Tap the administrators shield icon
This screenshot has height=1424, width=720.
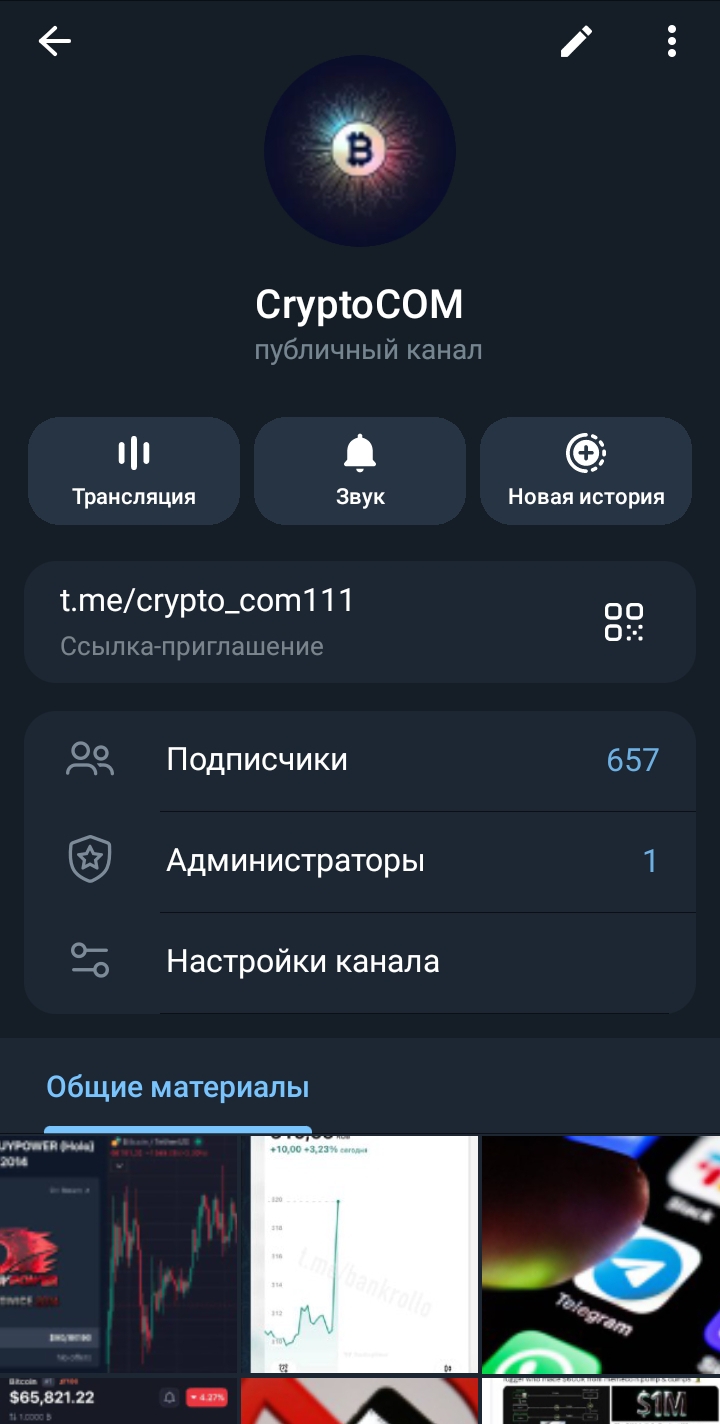[90, 860]
